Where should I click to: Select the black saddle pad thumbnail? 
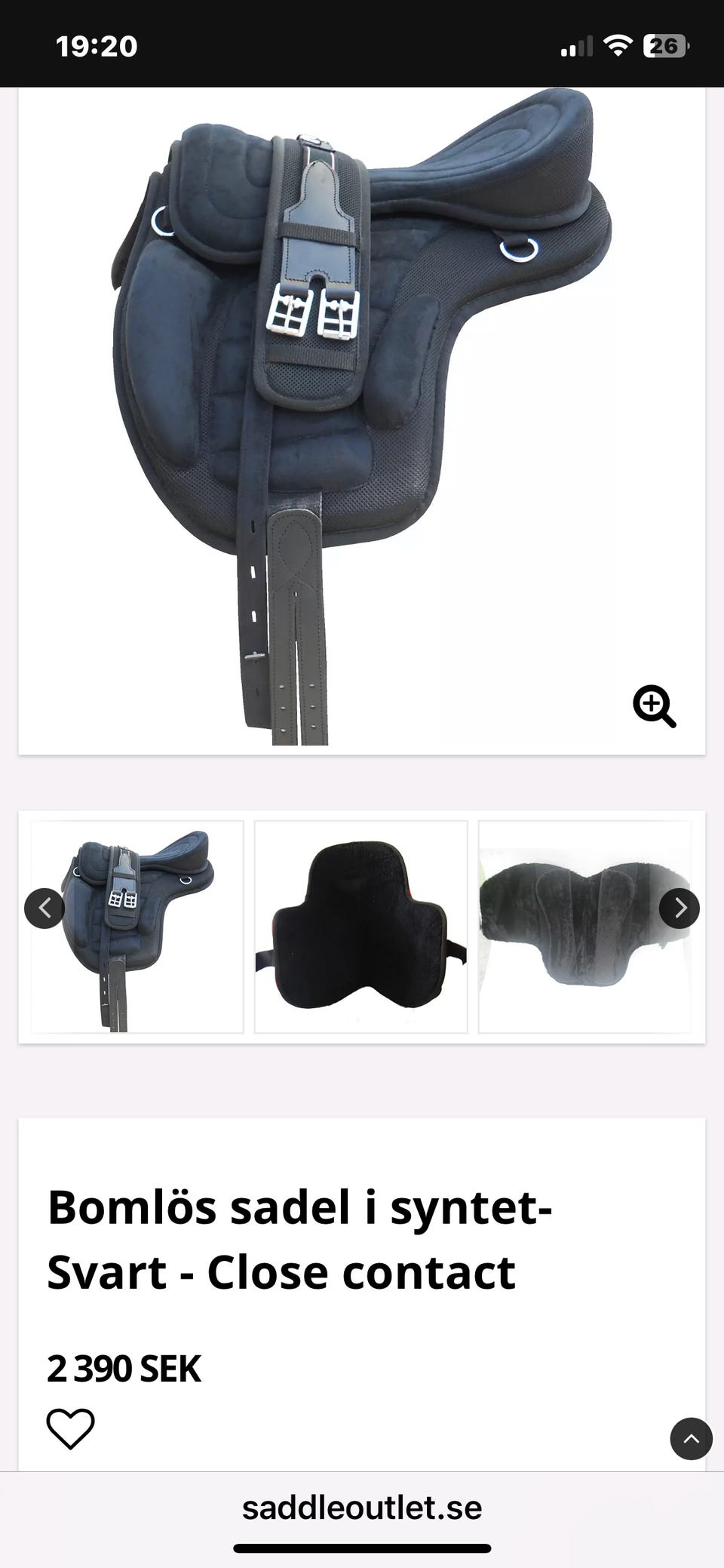click(x=360, y=927)
